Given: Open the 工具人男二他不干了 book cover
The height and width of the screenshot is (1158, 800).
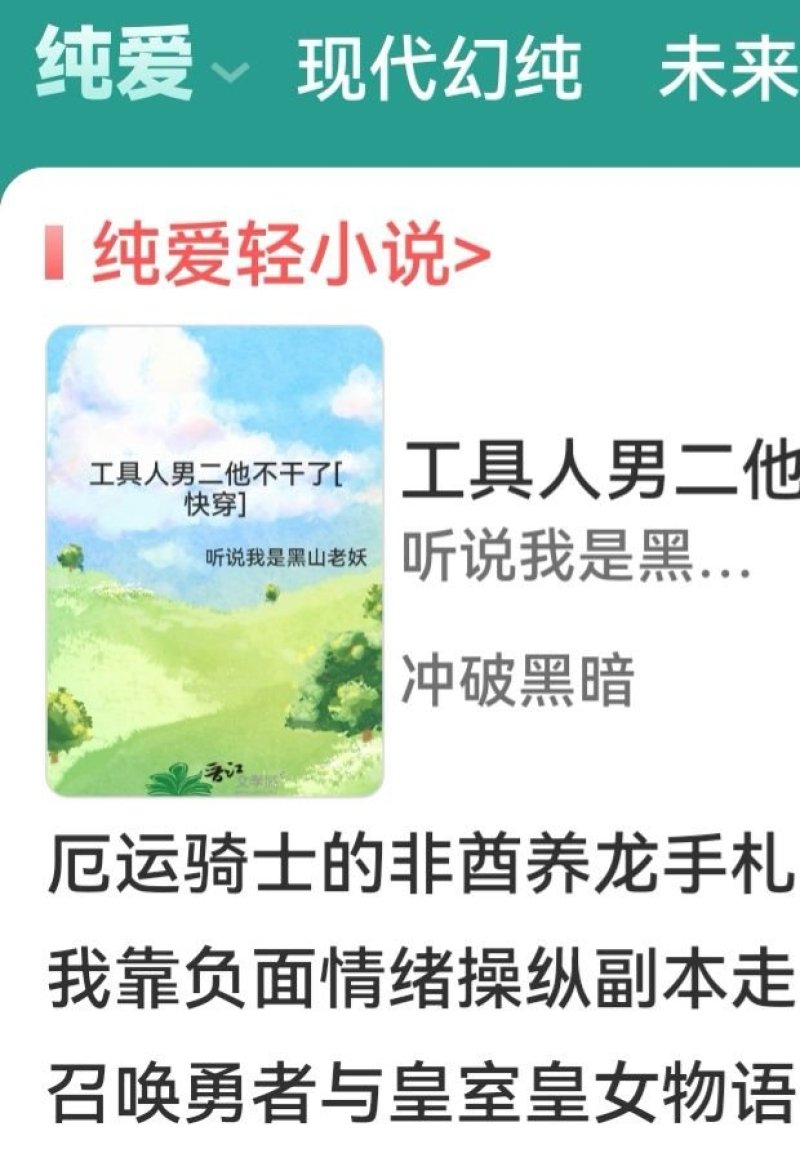Looking at the screenshot, I should (215, 560).
